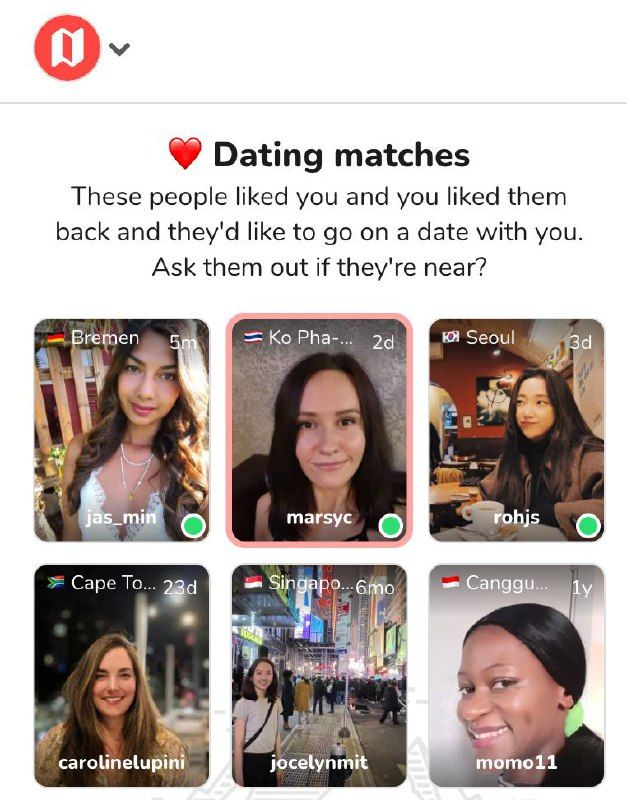Image resolution: width=627 pixels, height=800 pixels.
Task: Open jas_min's match card from Bremen
Action: pos(122,430)
